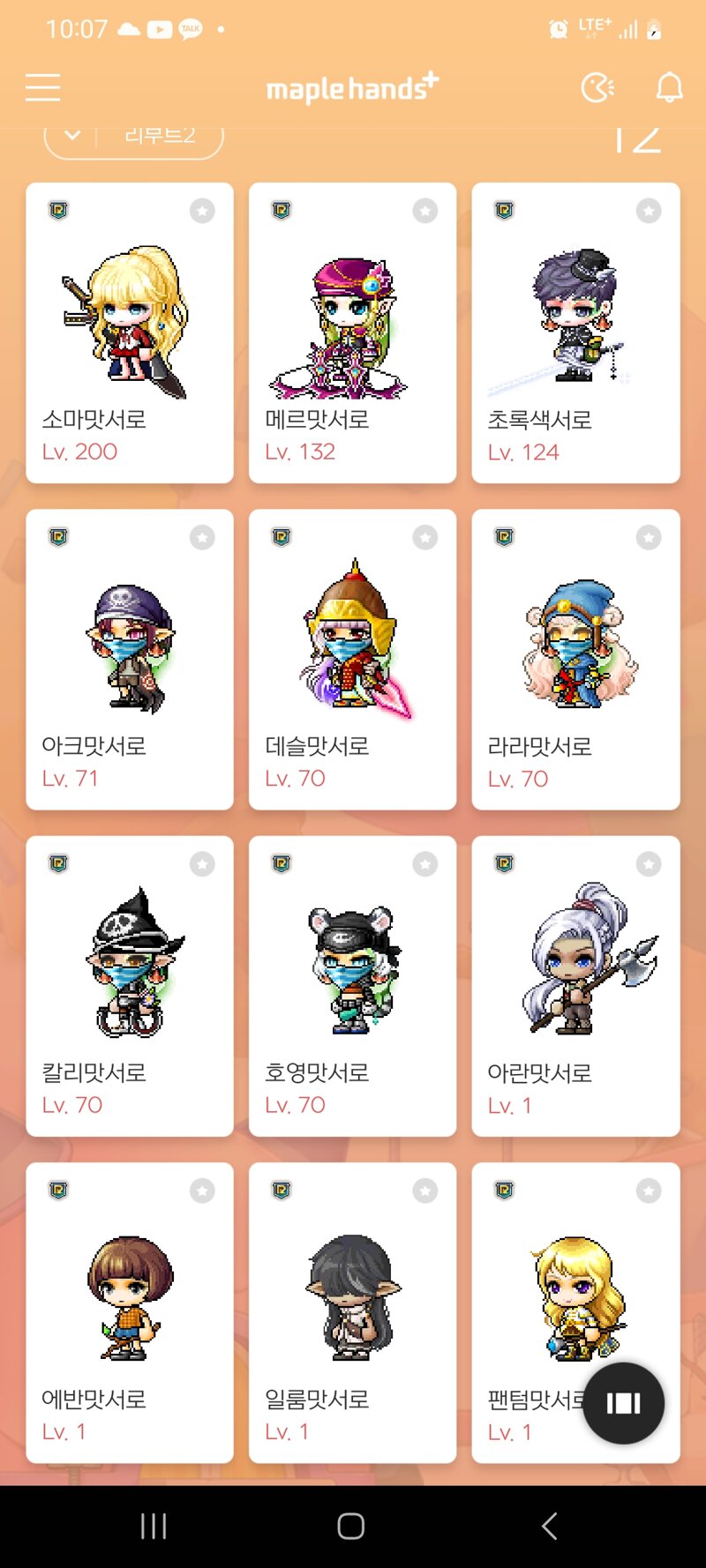Open the notifications bell

[x=669, y=87]
